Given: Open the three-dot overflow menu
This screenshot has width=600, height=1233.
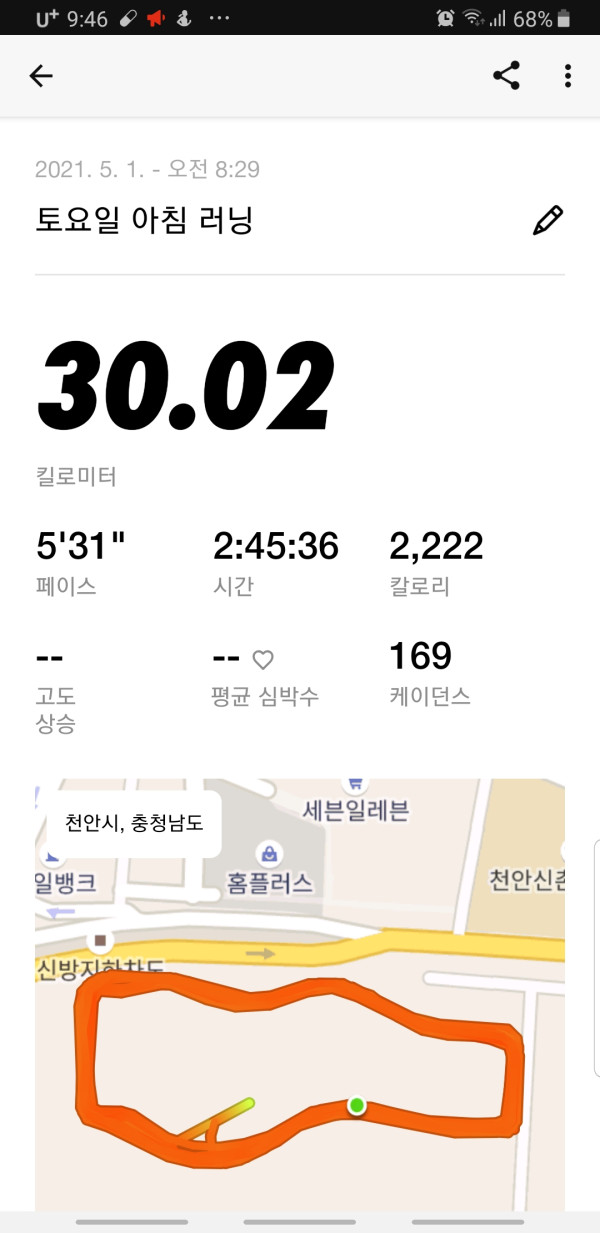Looking at the screenshot, I should [x=568, y=76].
